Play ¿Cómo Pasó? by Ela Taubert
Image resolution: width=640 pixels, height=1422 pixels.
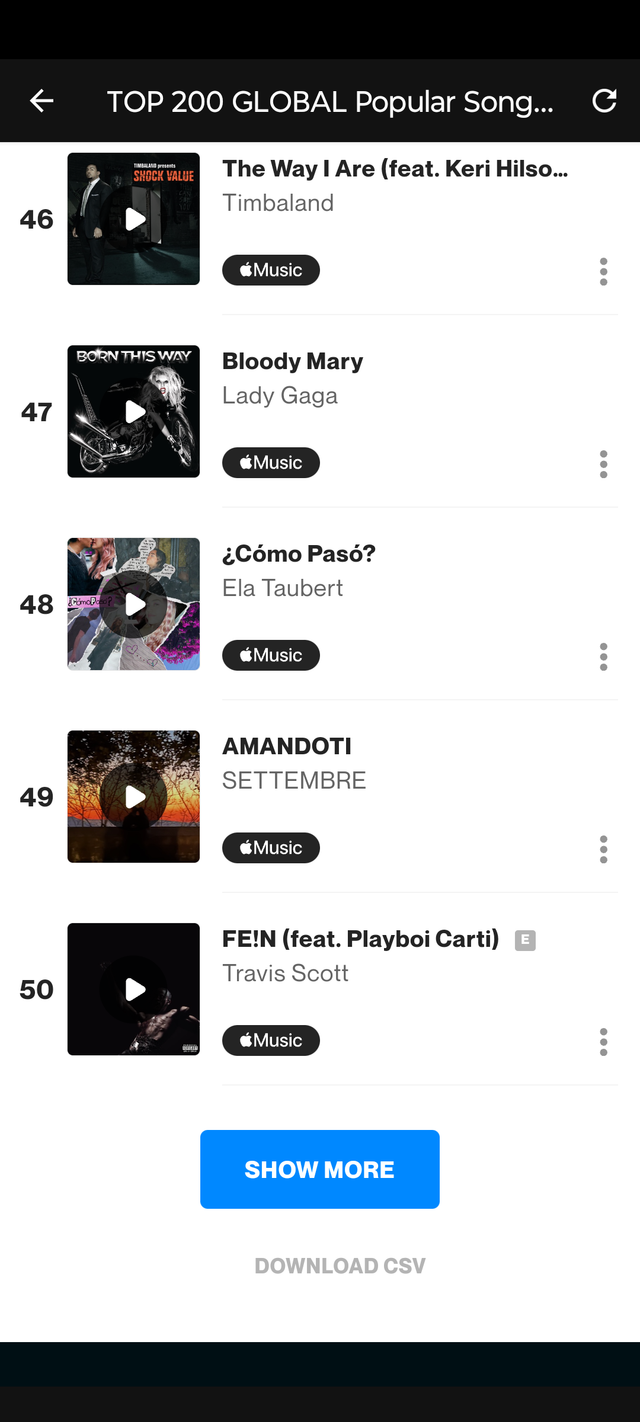click(x=134, y=604)
